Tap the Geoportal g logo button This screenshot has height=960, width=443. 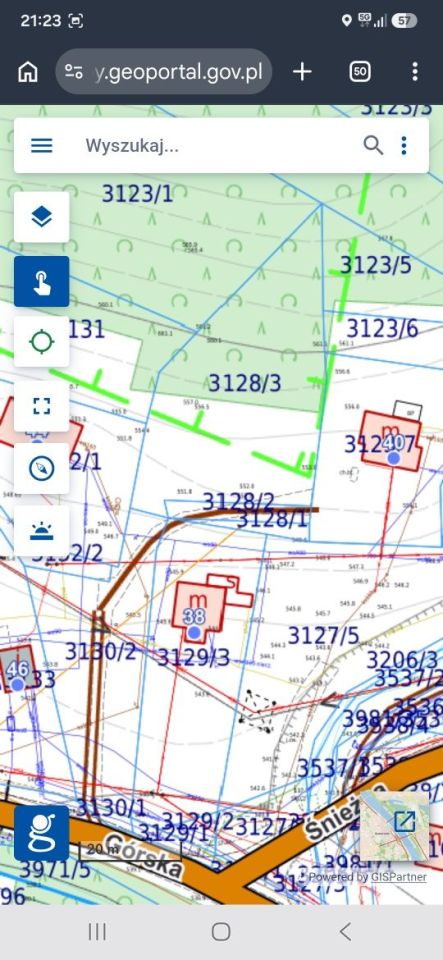(42, 833)
